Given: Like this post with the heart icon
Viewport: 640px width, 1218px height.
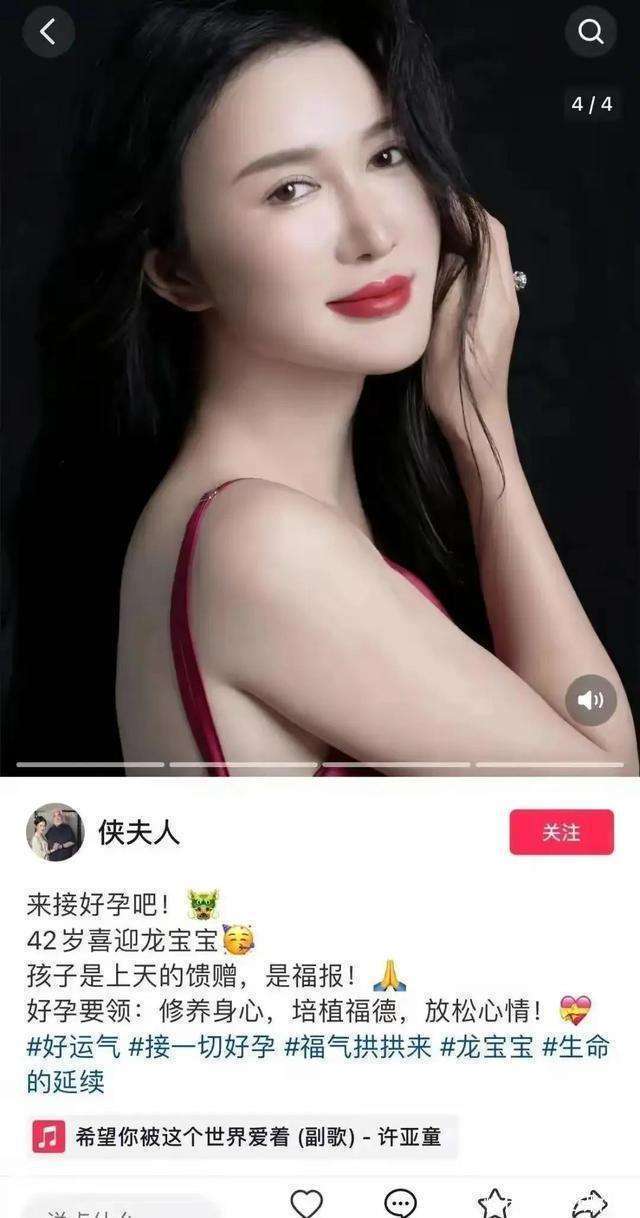Looking at the screenshot, I should (x=307, y=1203).
